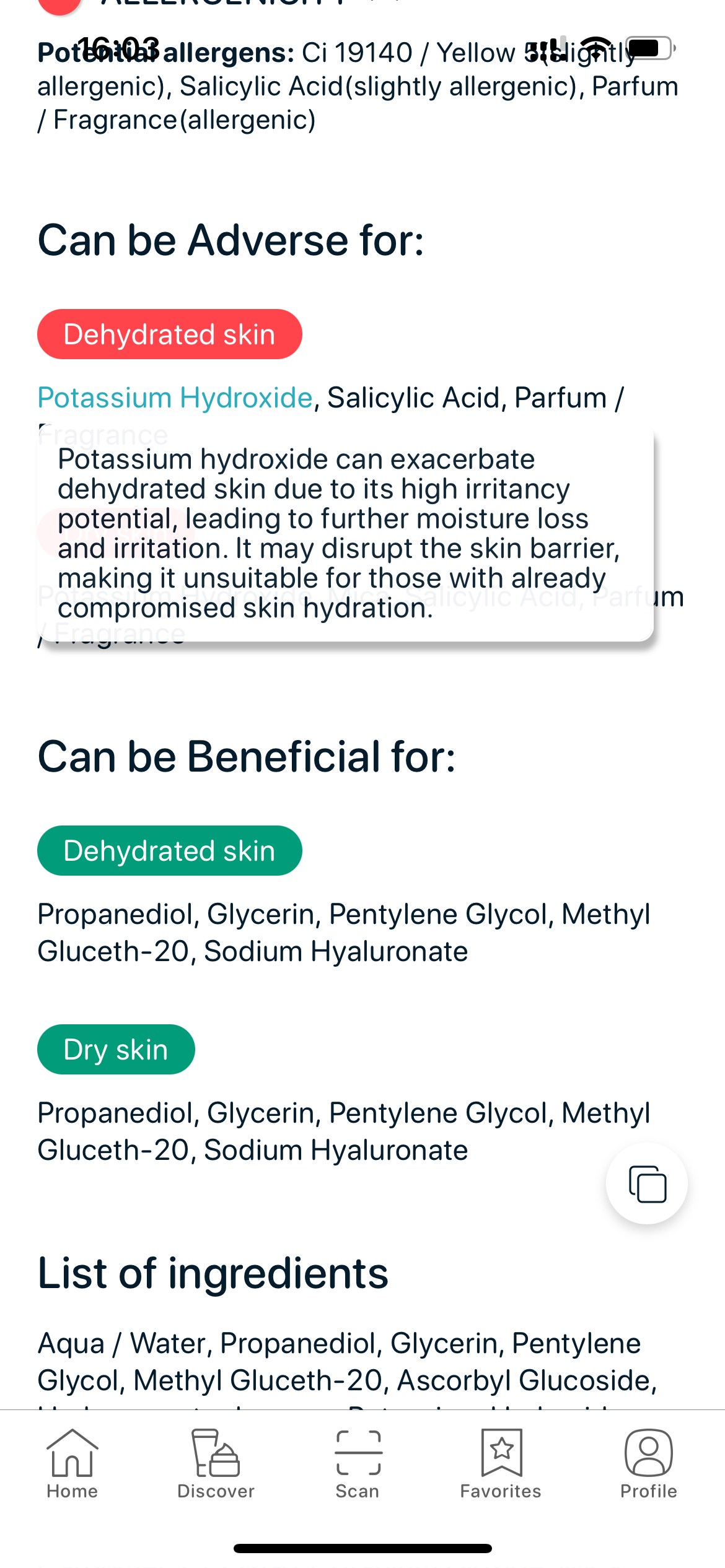Tap Salicylic Acid in adverse ingredients

(x=415, y=397)
